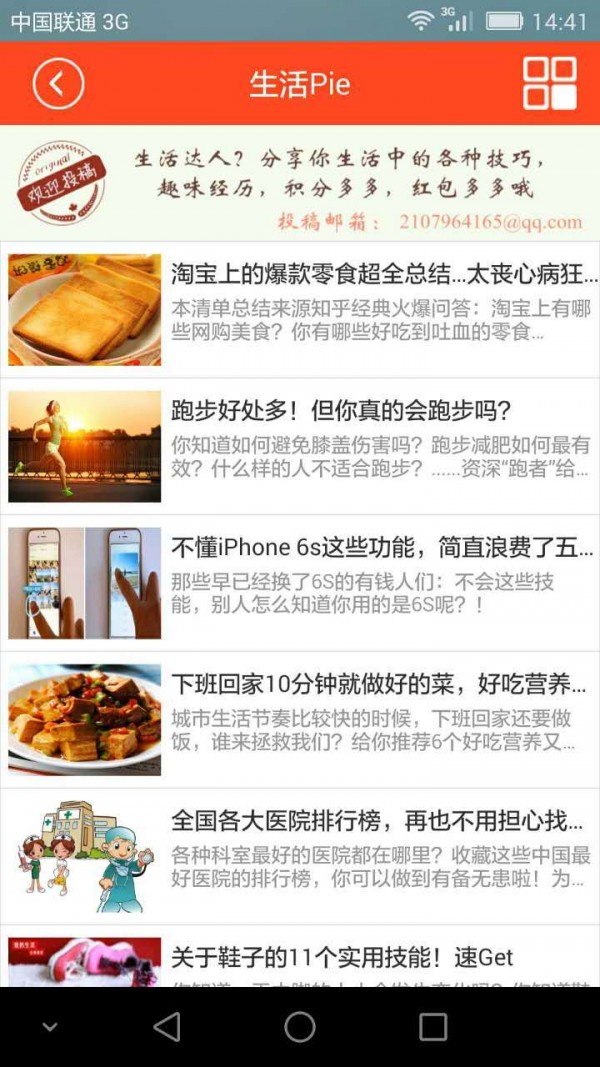The width and height of the screenshot is (600, 1067).
Task: Tap the 欢迎投稿 submission banner
Action: click(300, 182)
